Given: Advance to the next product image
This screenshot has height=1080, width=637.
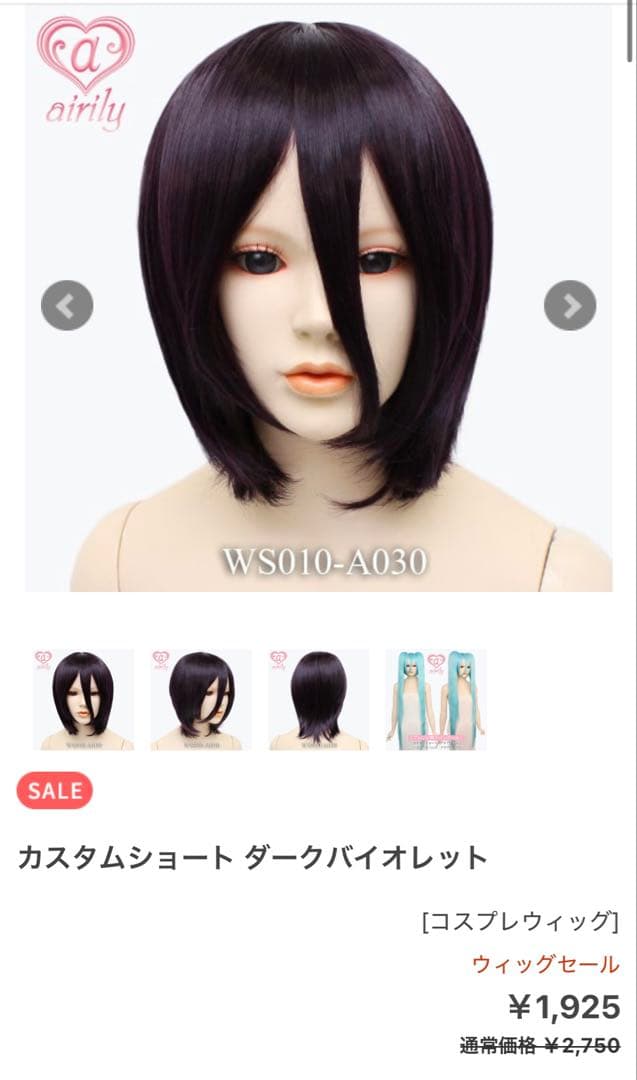Looking at the screenshot, I should tap(569, 306).
